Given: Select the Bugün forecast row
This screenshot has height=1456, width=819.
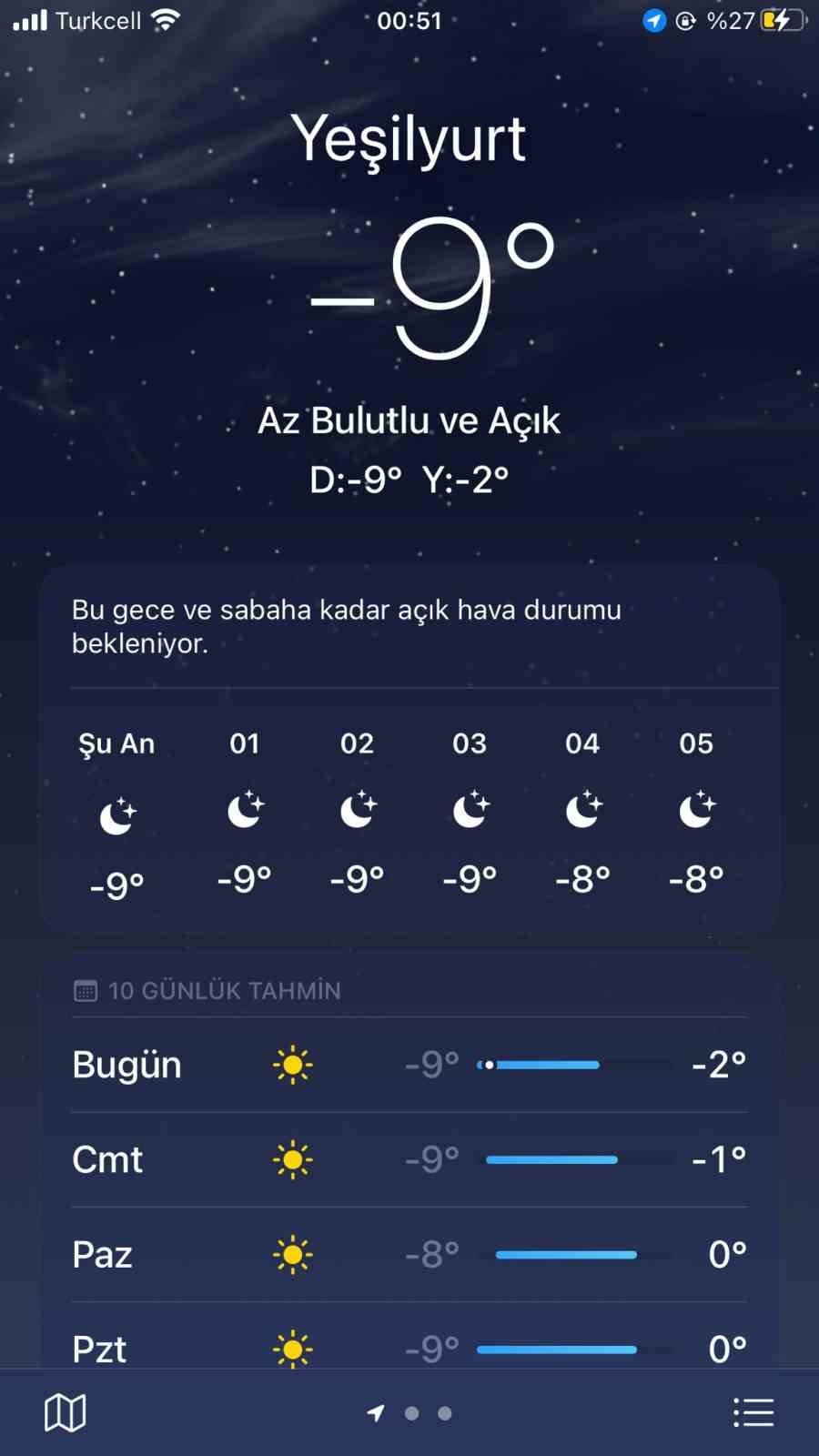Looking at the screenshot, I should [x=409, y=1065].
